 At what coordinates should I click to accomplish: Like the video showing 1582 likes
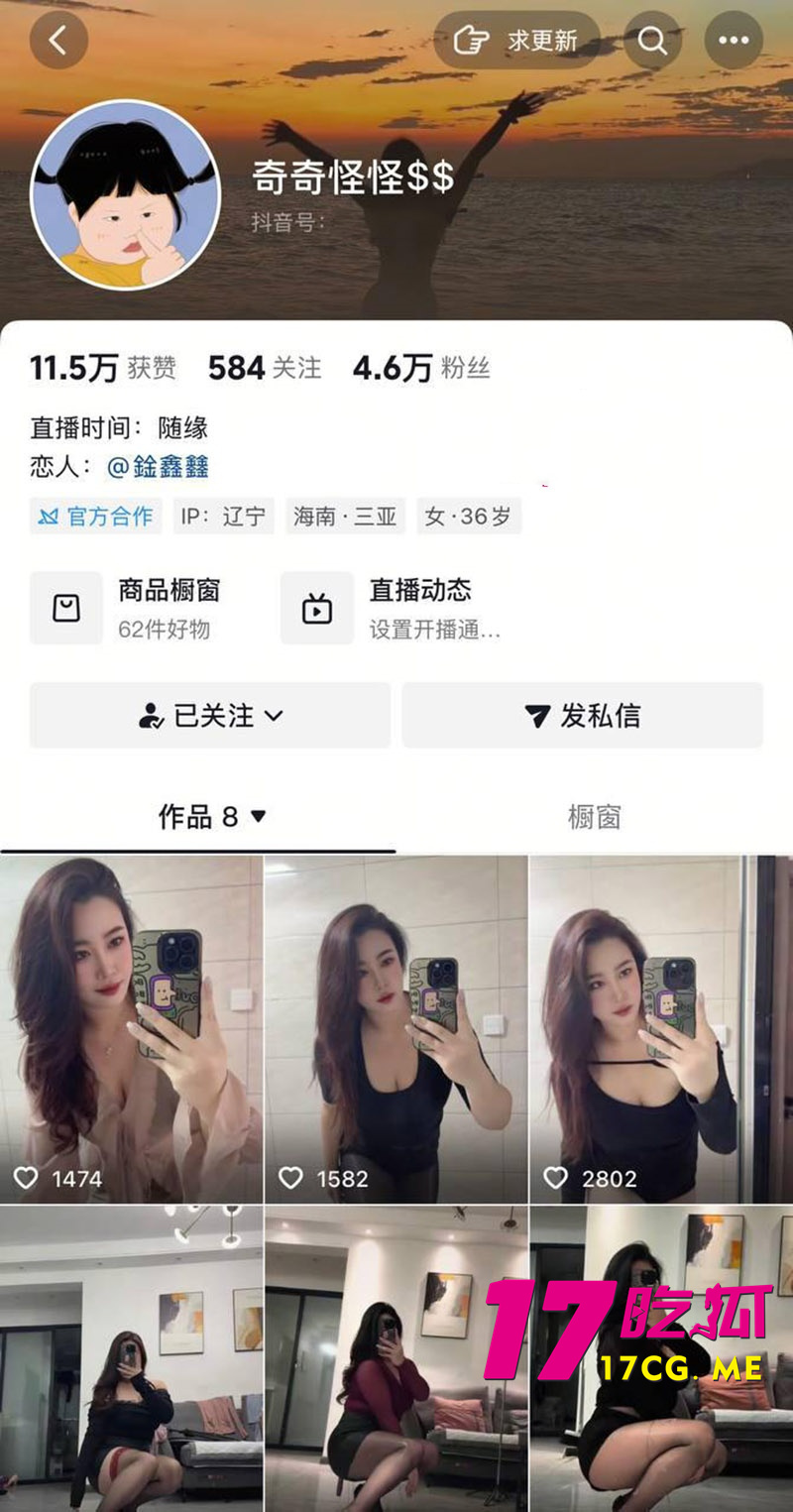point(291,1178)
